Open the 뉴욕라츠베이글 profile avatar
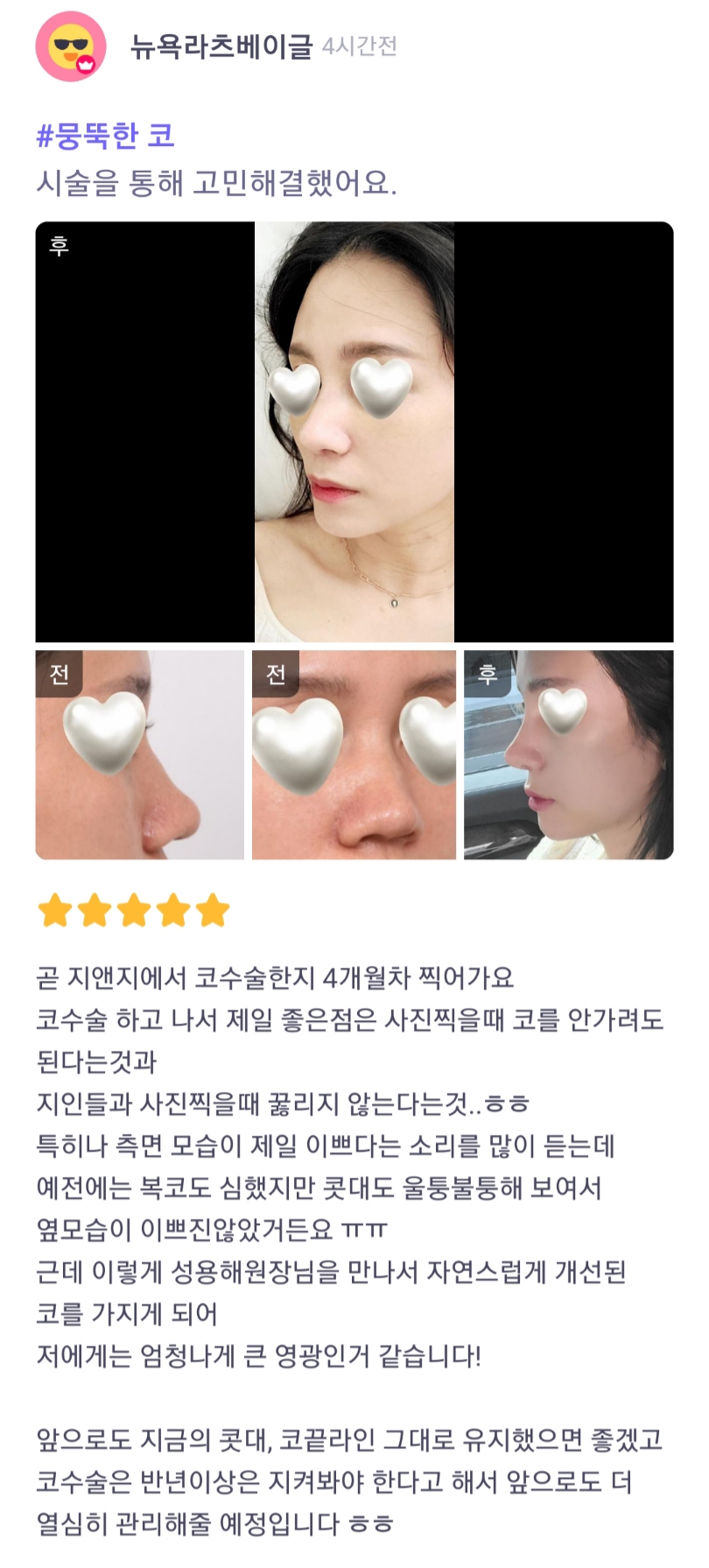 click(70, 46)
